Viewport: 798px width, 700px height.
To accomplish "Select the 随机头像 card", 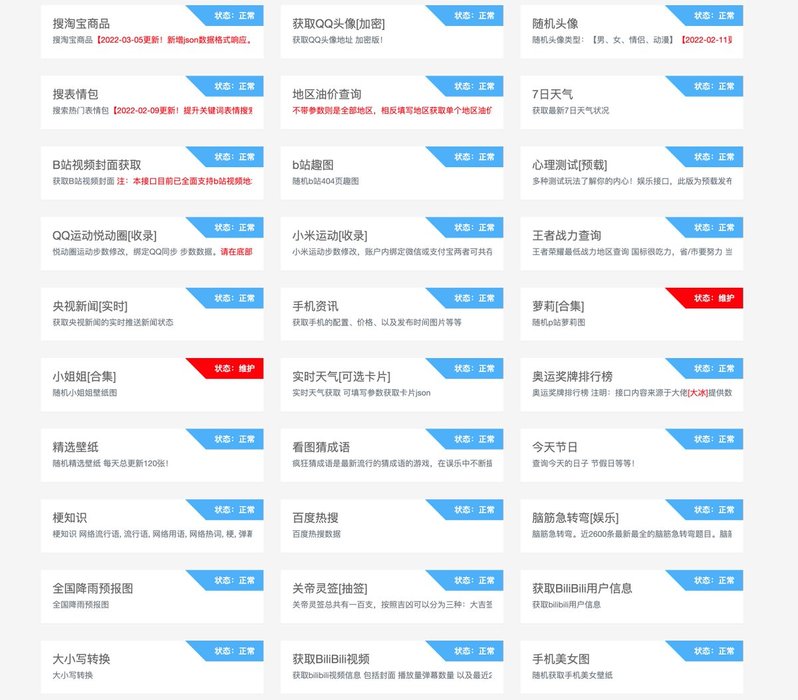I will (555, 23).
